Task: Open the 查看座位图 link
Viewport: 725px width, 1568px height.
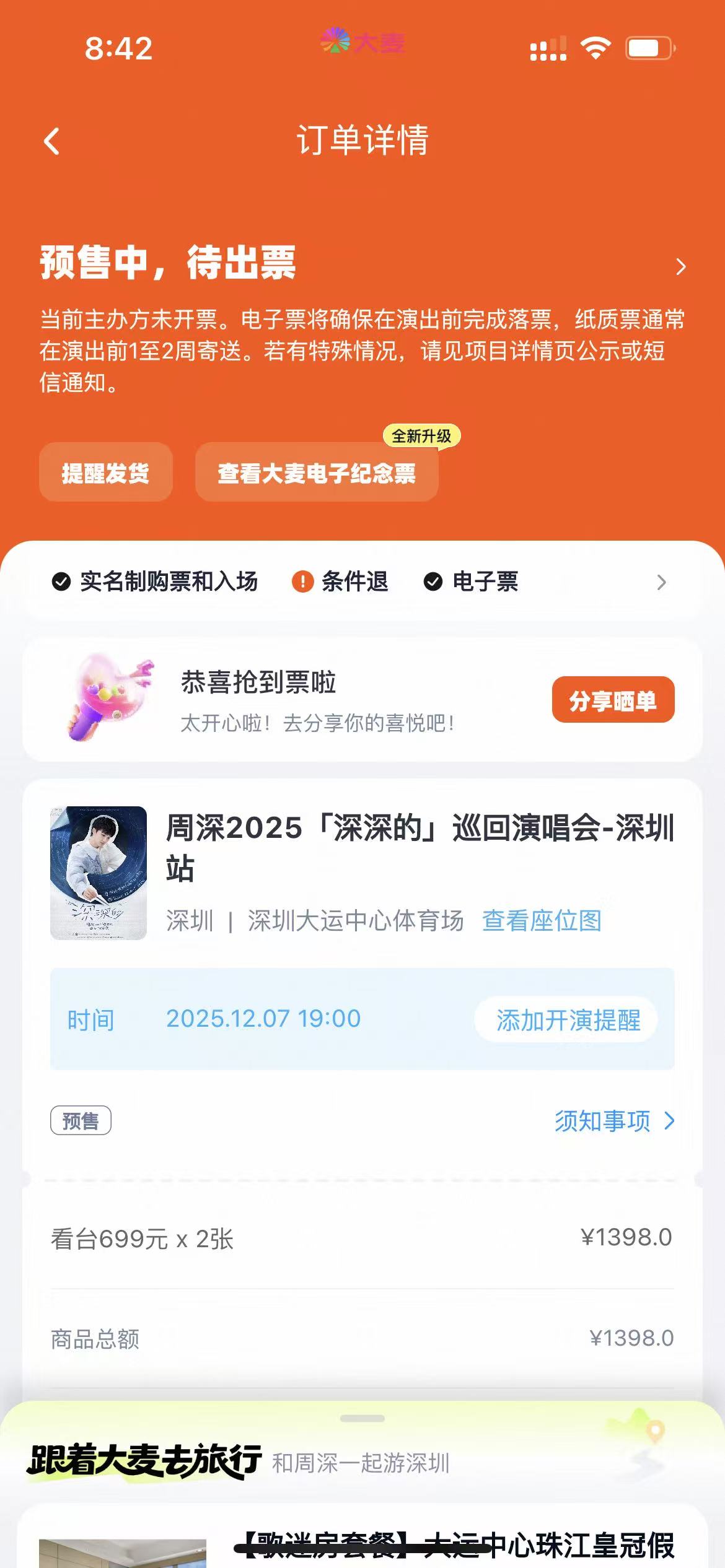Action: click(x=542, y=921)
